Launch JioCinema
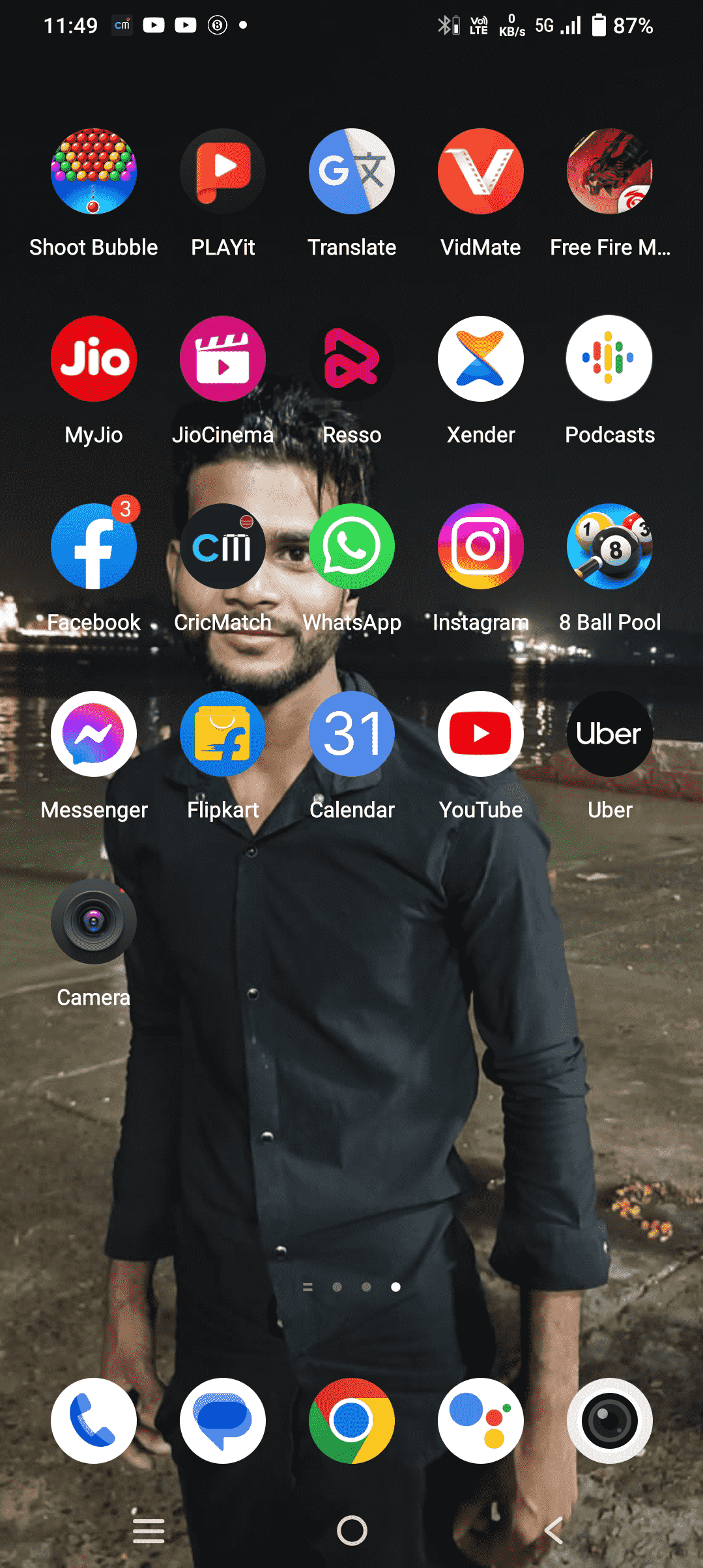The height and width of the screenshot is (1568, 703). pos(223,359)
